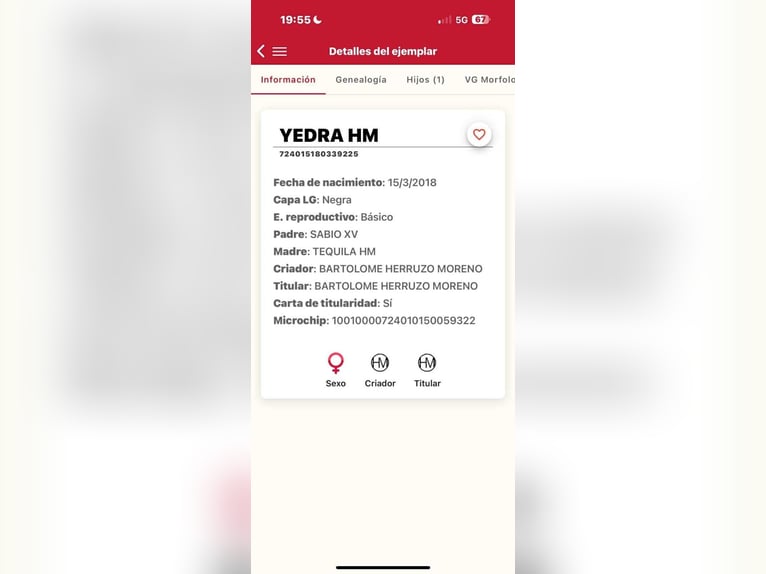The height and width of the screenshot is (574, 766).
Task: Open the Criador HM brand icon
Action: pos(380,363)
